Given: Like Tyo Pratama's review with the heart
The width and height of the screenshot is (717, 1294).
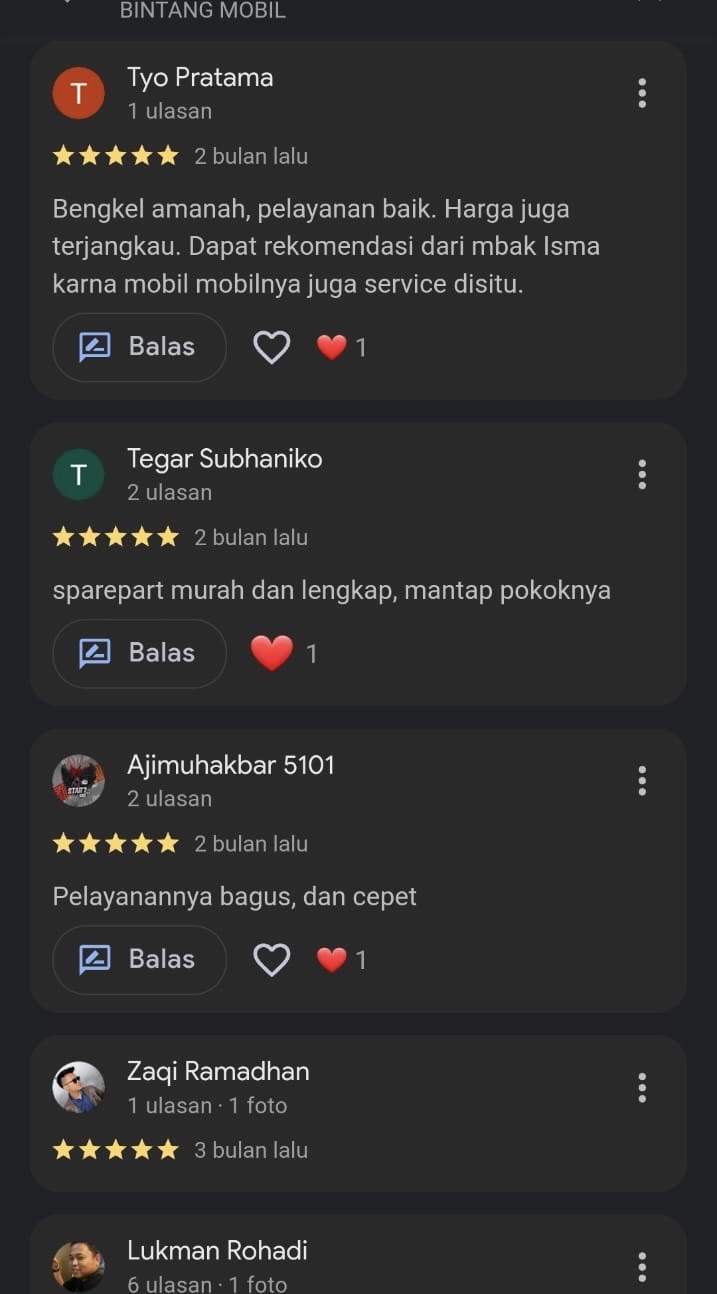Looking at the screenshot, I should (x=271, y=347).
